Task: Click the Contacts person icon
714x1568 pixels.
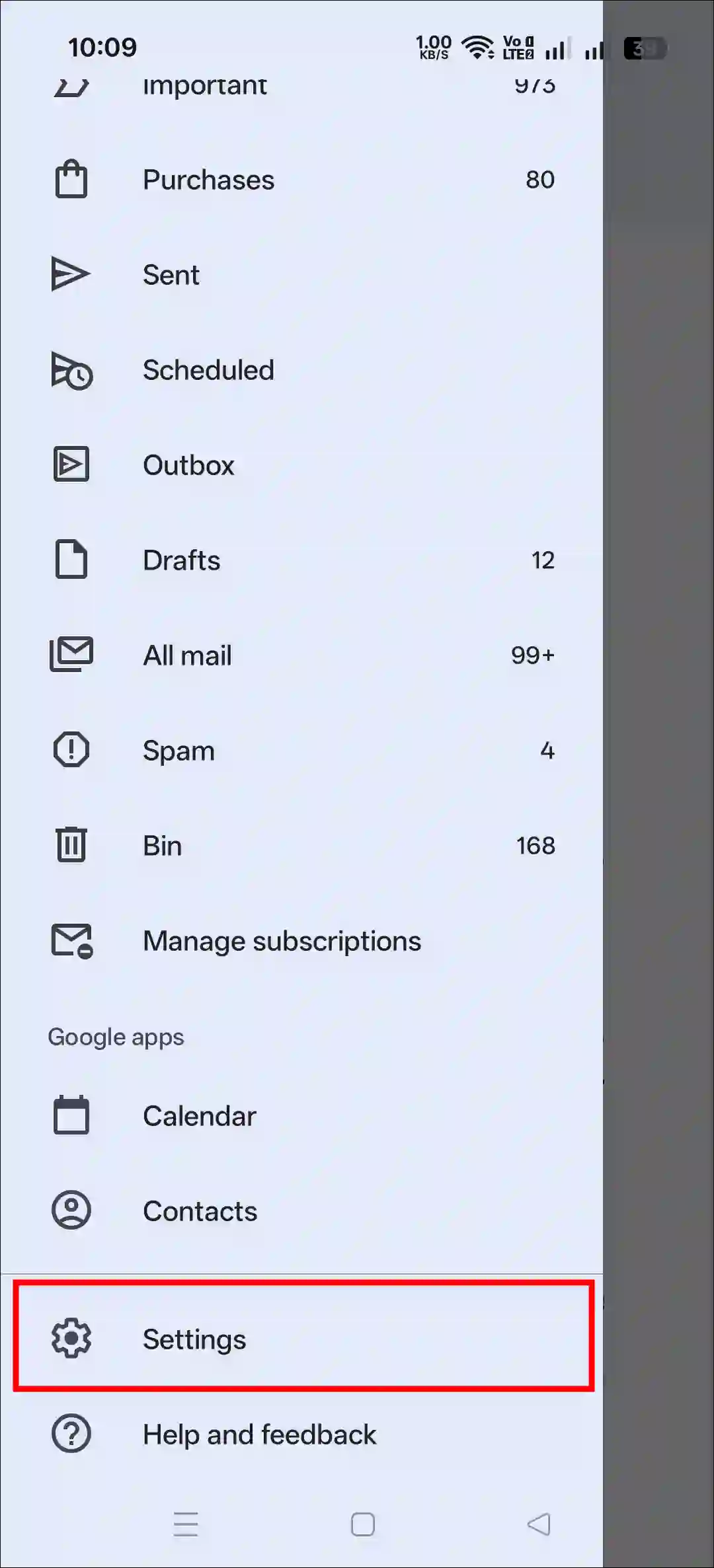Action: (71, 1211)
